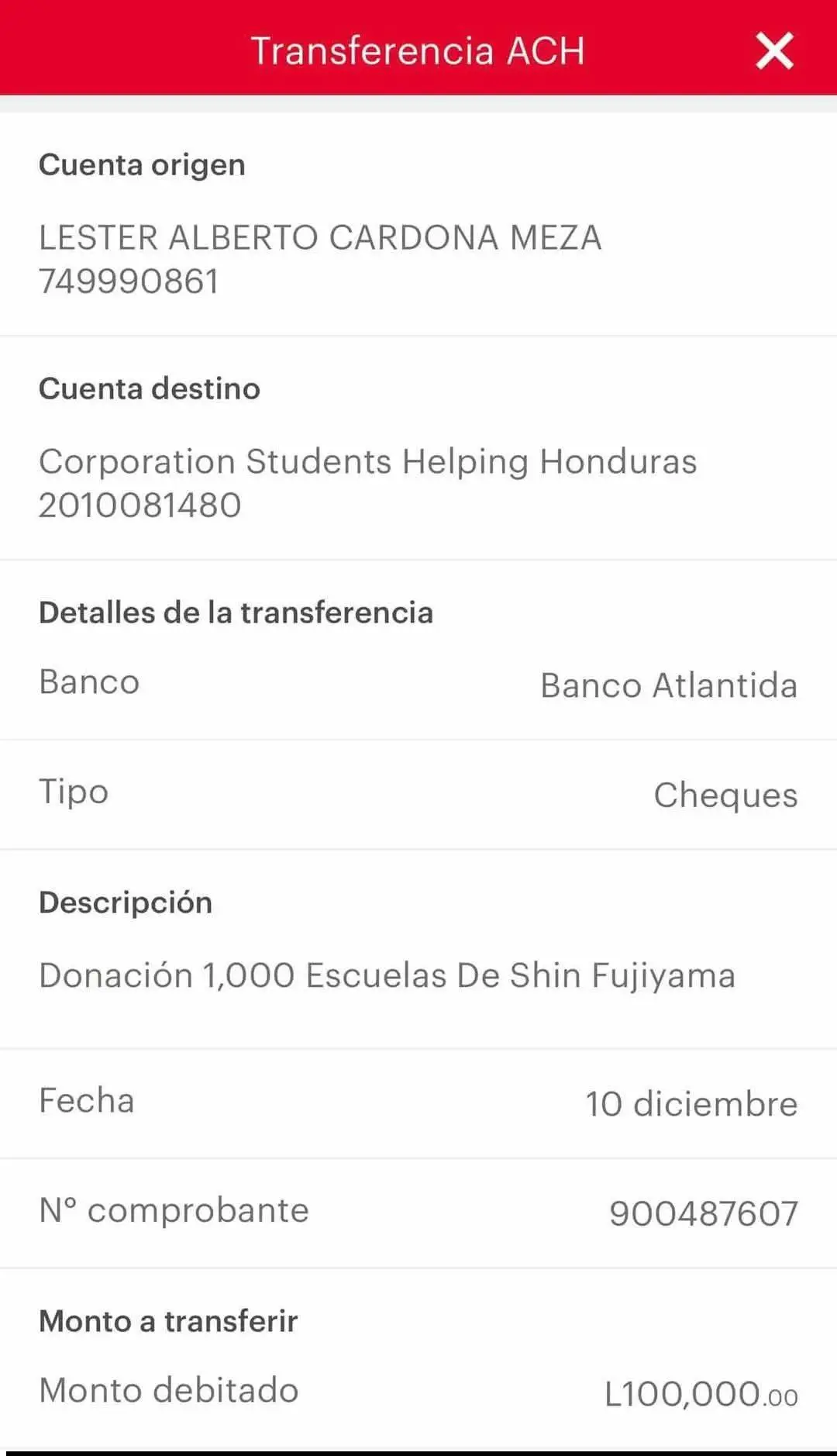Click the LESTER ALBERTO CARDONA MEZA account
The image size is (837, 1456).
pos(320,239)
